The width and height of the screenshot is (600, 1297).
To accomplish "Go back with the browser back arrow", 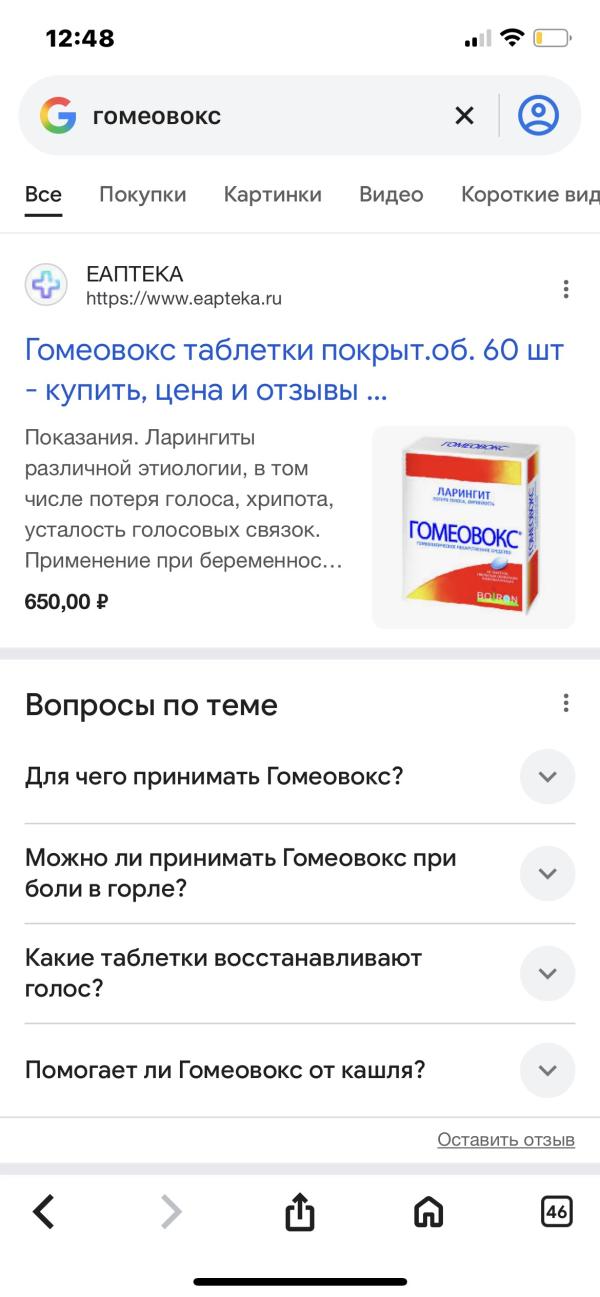I will pos(44,1212).
